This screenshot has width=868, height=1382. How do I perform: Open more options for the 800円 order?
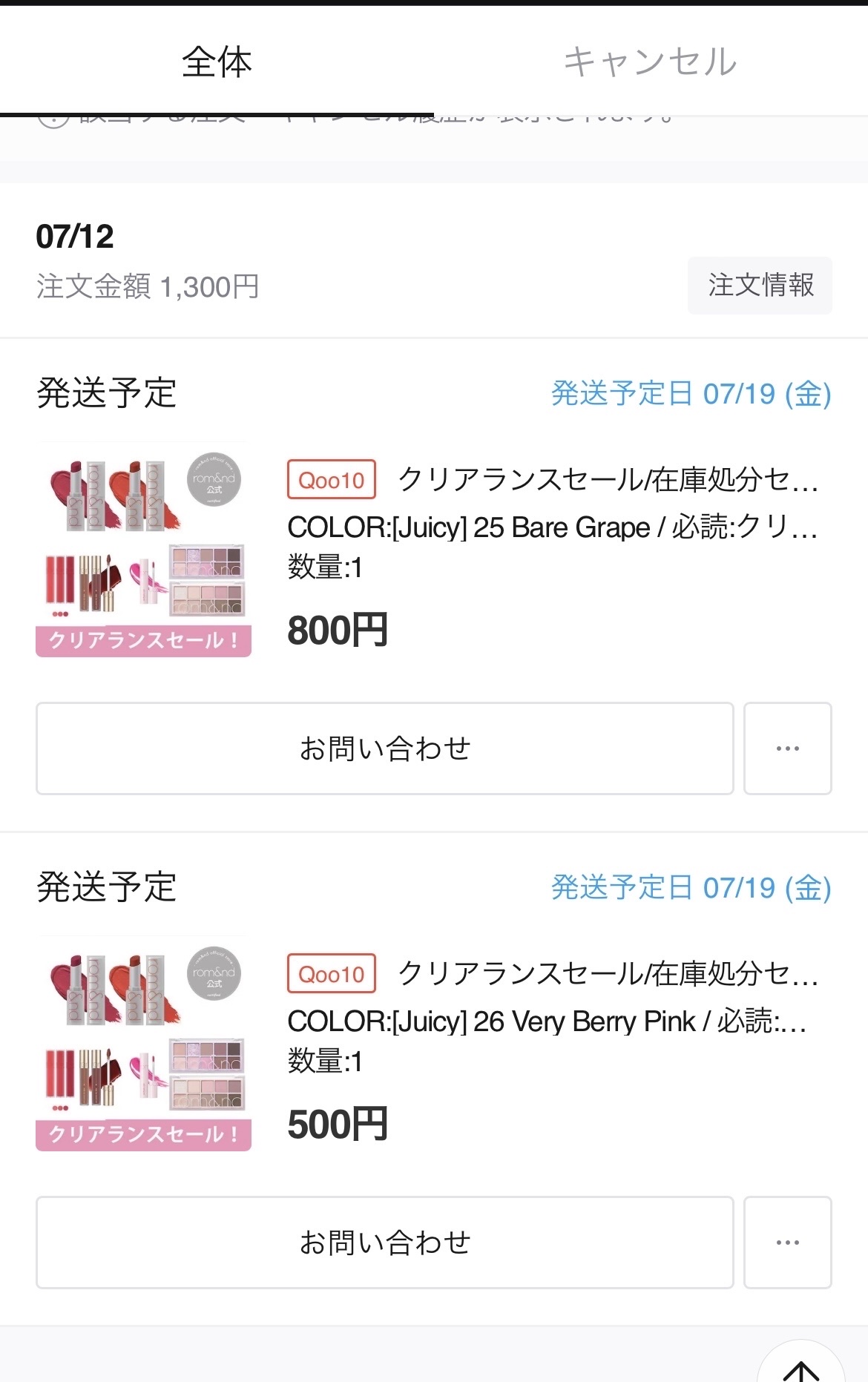[787, 748]
